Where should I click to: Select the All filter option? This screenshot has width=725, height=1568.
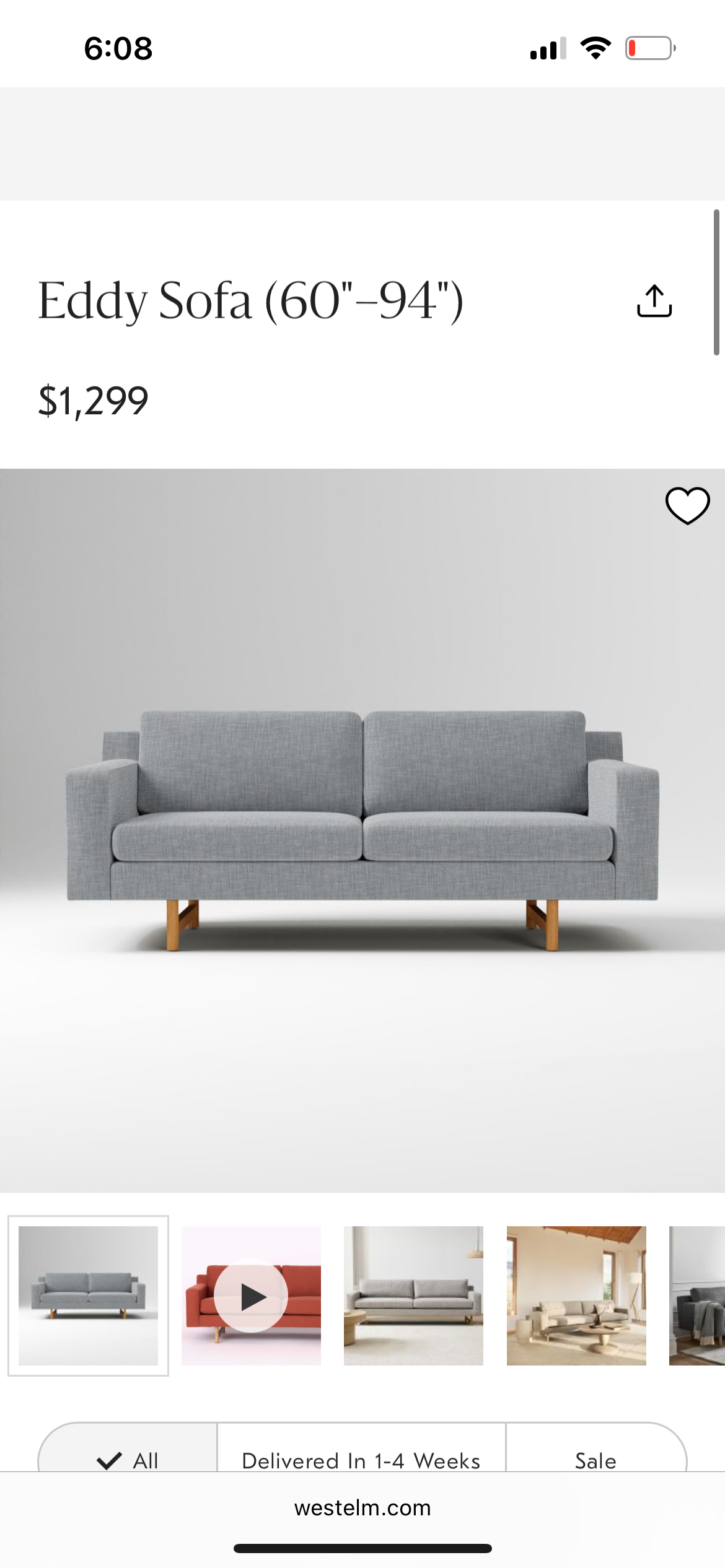(x=129, y=1459)
